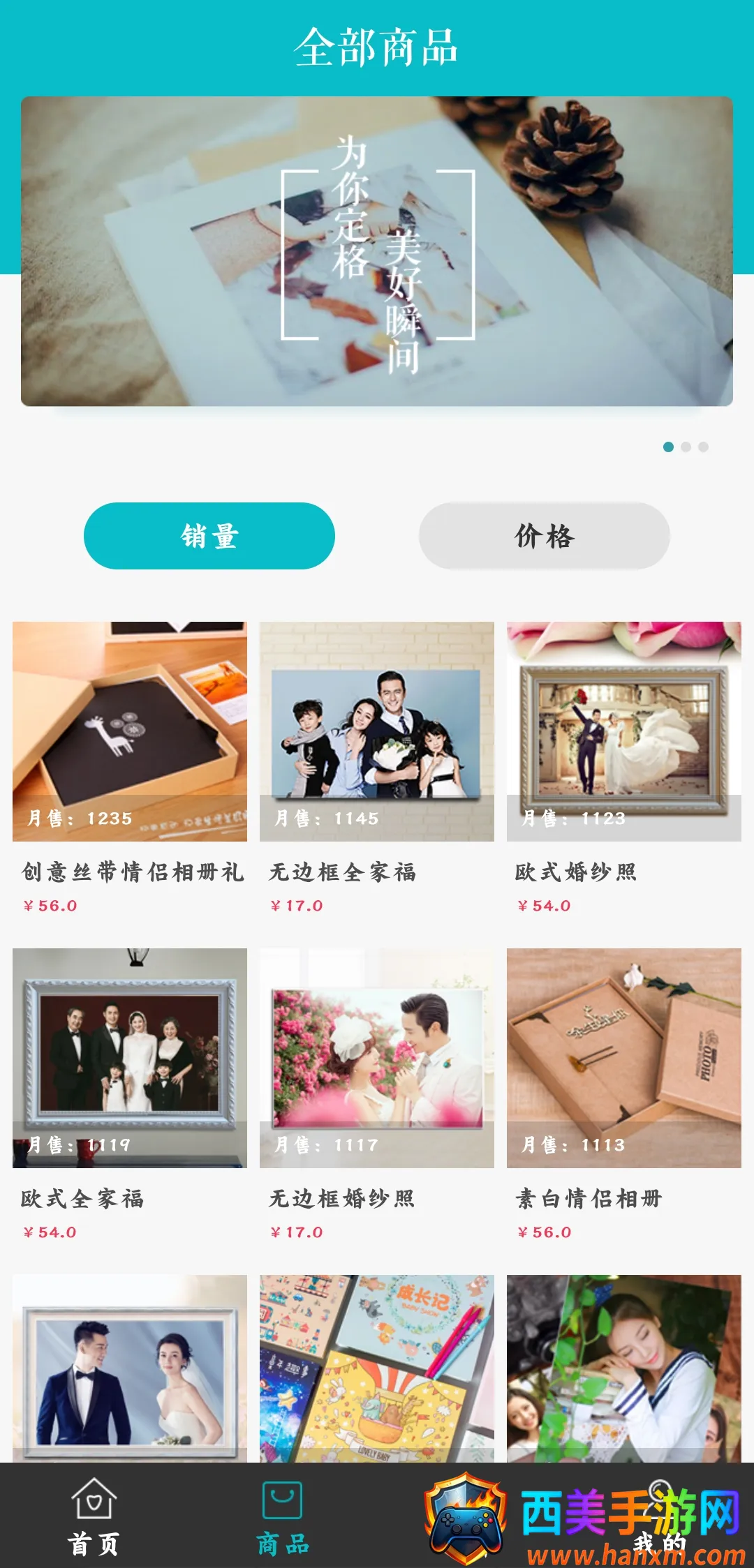Sort products by 销量

(209, 536)
